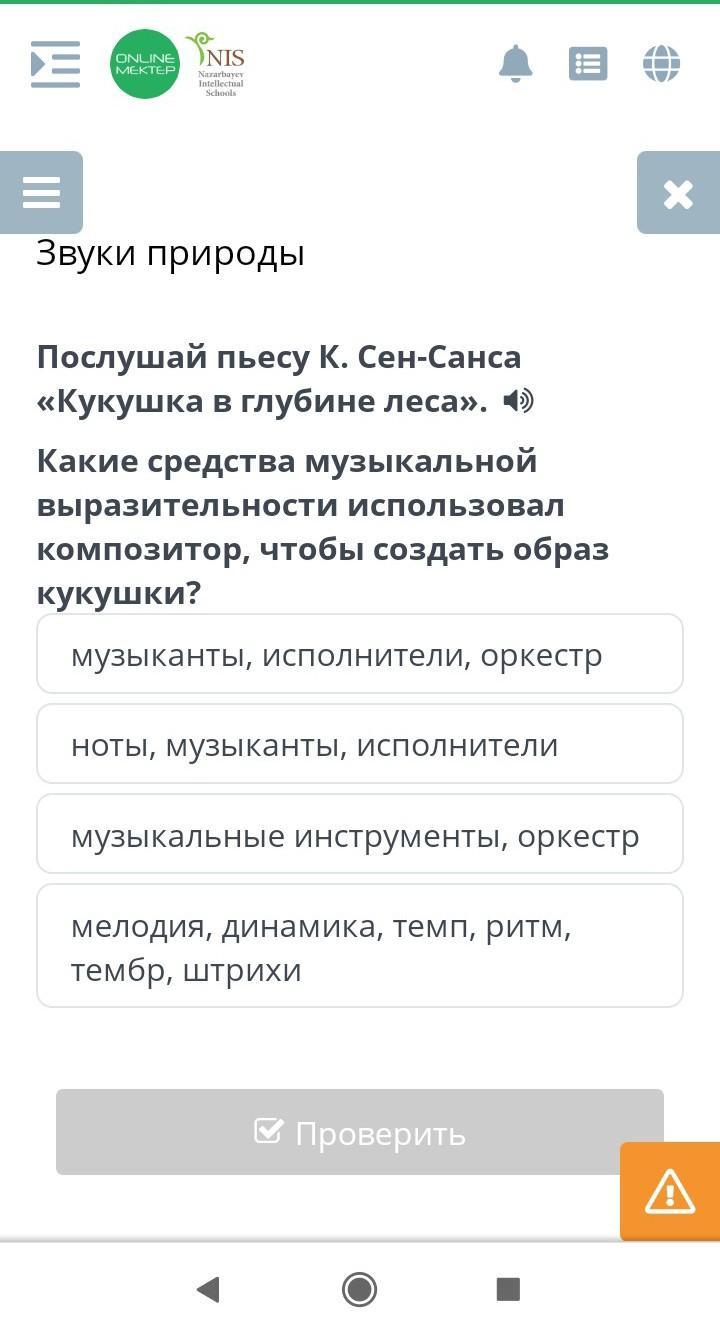Tap the gray hamburger lesson menu button

(41, 192)
